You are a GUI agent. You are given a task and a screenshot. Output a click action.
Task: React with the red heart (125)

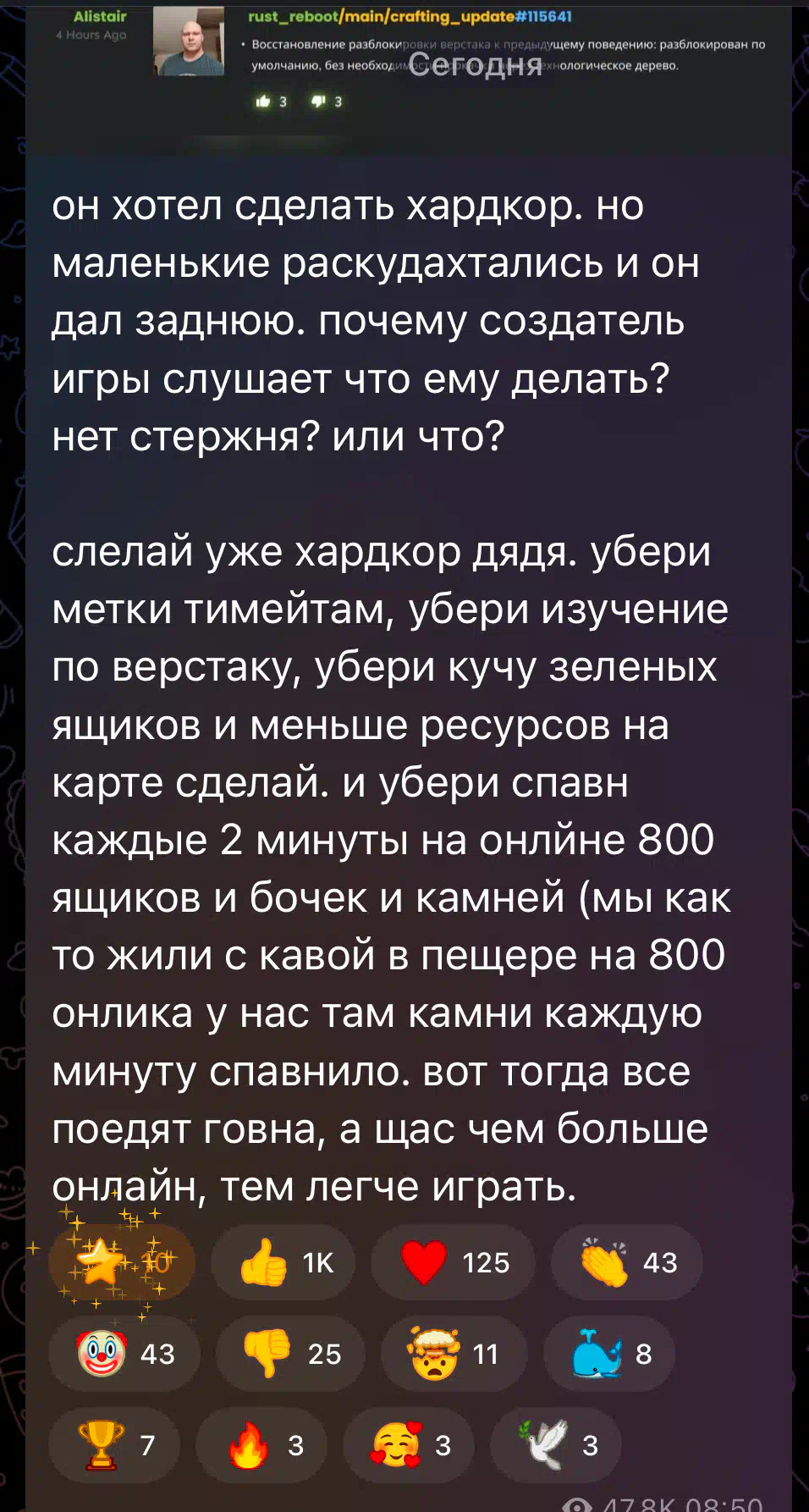(453, 1262)
